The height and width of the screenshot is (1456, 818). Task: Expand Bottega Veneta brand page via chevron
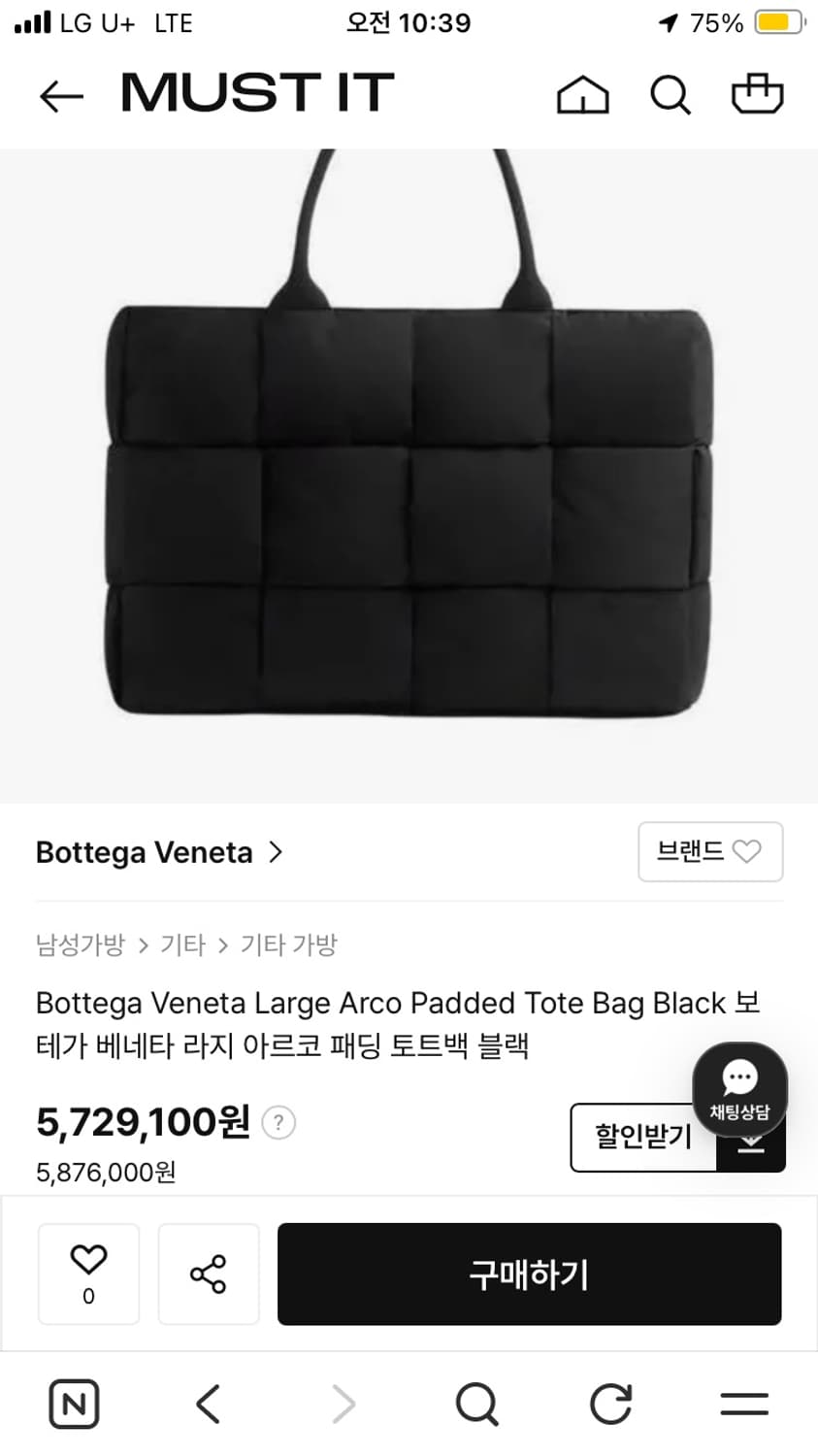[277, 851]
